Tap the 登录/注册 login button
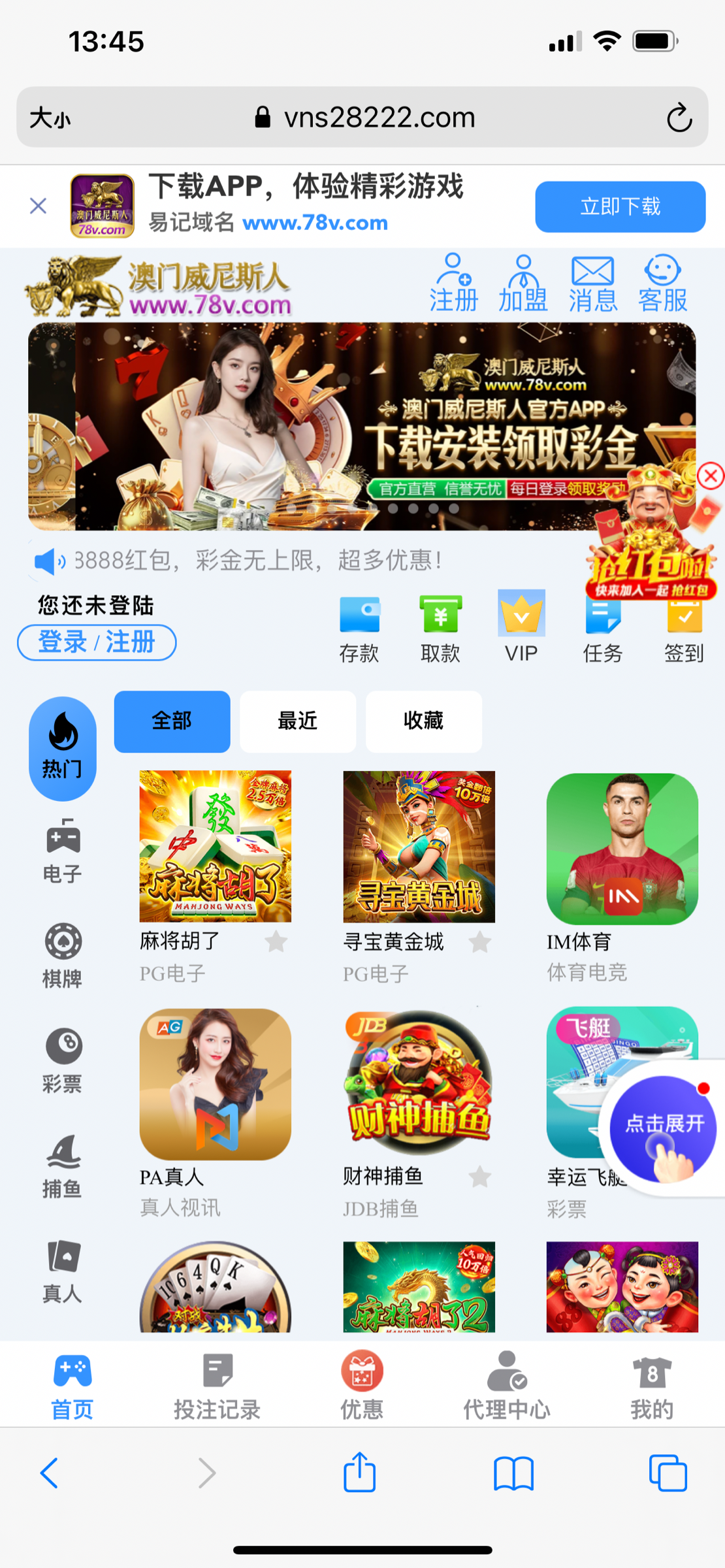Image resolution: width=725 pixels, height=1568 pixels. click(97, 642)
